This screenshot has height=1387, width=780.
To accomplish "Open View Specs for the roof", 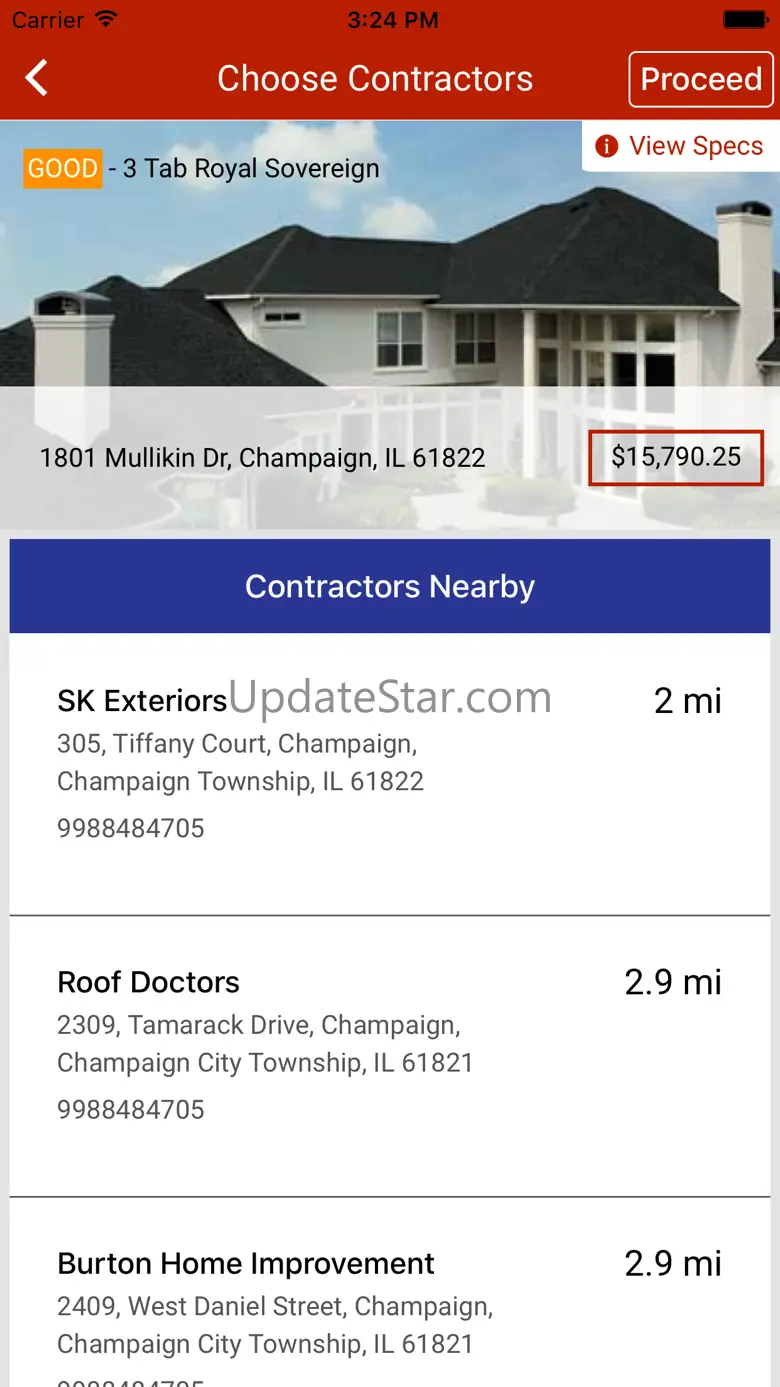I will (x=680, y=146).
